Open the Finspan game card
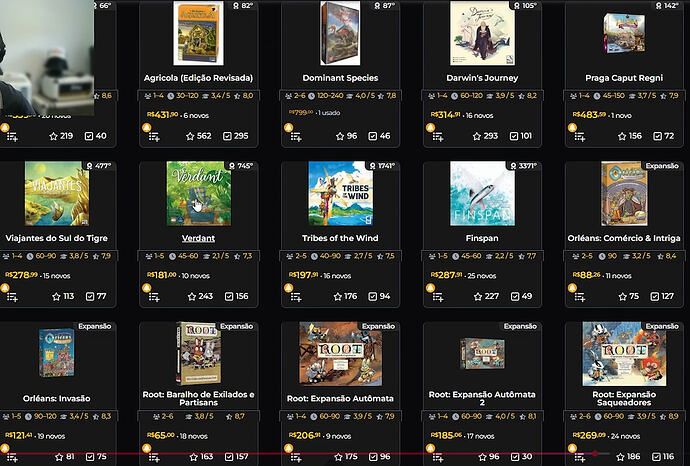The height and width of the screenshot is (466, 690). pos(482,238)
